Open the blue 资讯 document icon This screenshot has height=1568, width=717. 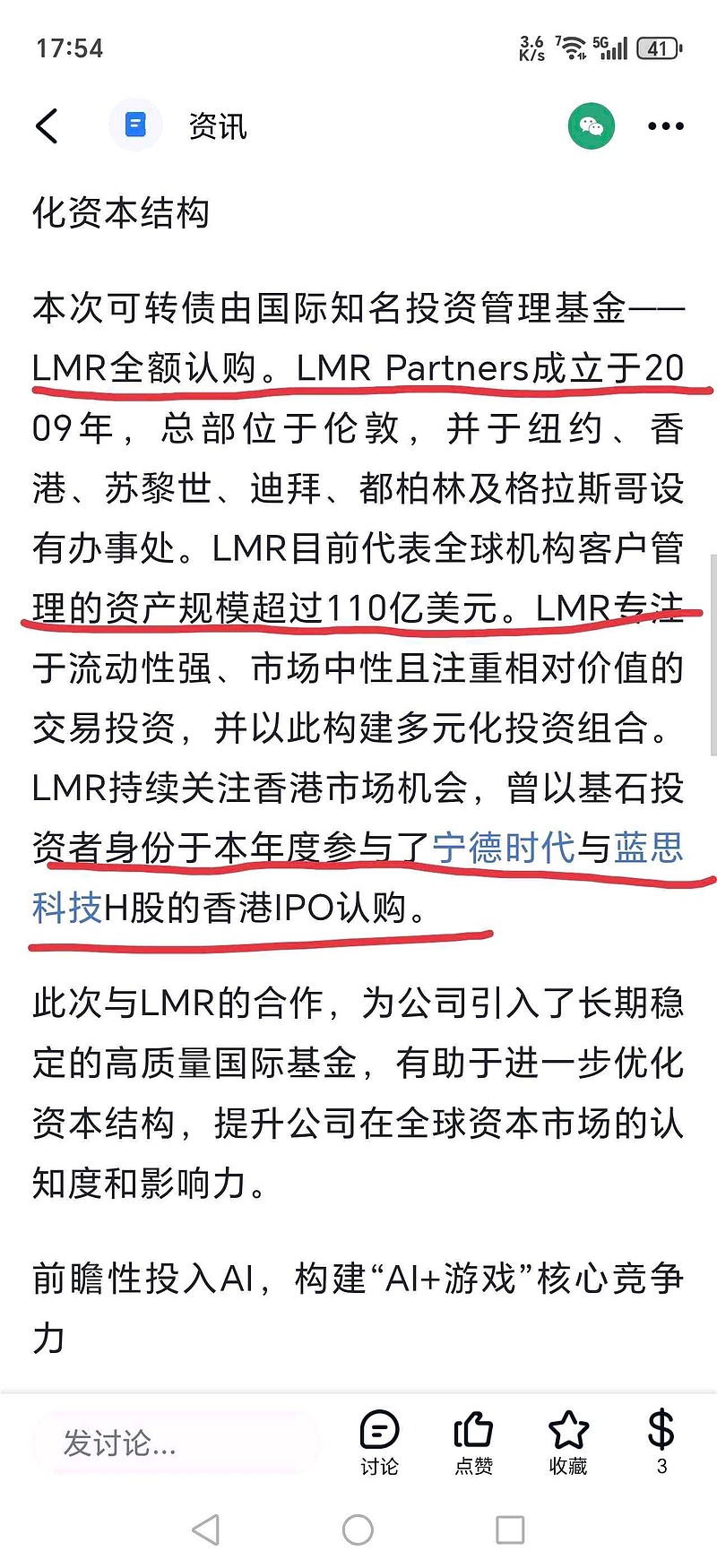[134, 125]
